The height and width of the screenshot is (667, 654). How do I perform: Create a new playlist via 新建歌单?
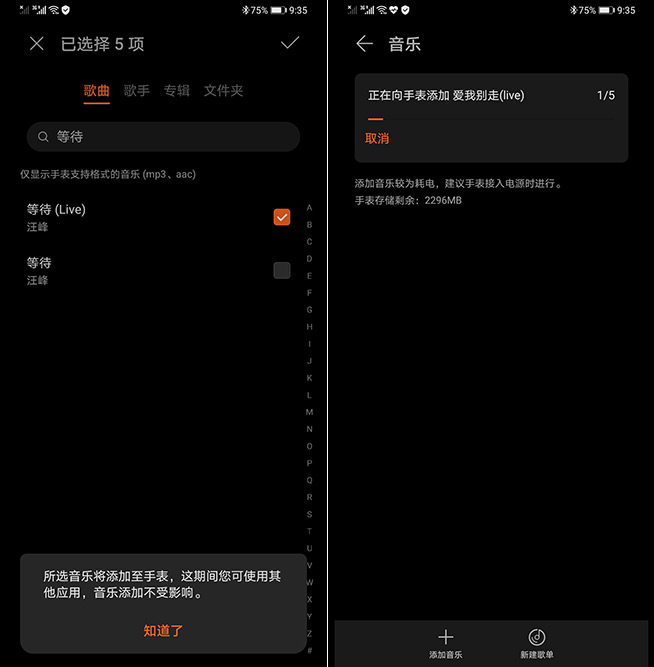(537, 643)
